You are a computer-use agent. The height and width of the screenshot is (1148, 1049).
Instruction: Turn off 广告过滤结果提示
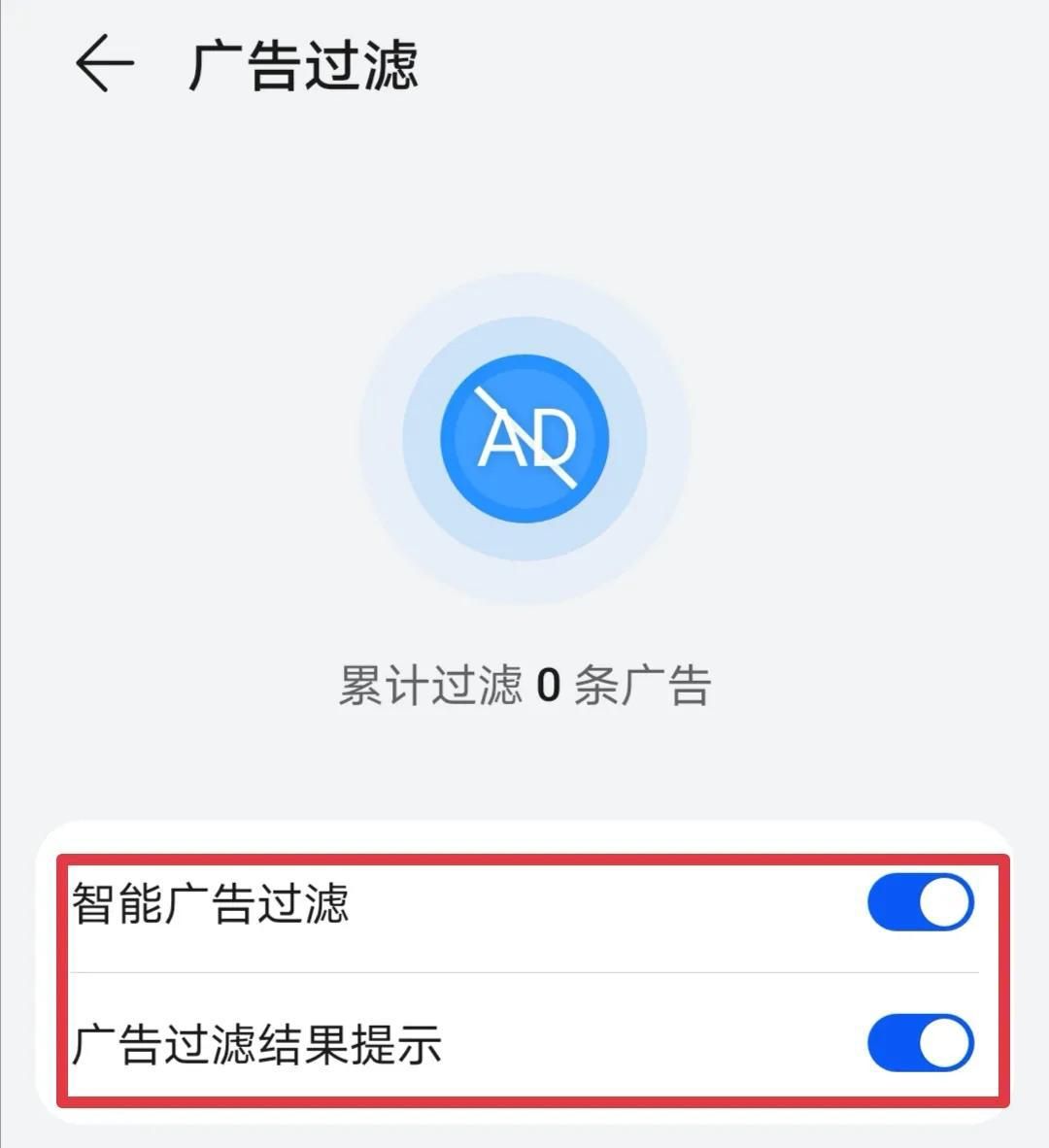tap(923, 1041)
